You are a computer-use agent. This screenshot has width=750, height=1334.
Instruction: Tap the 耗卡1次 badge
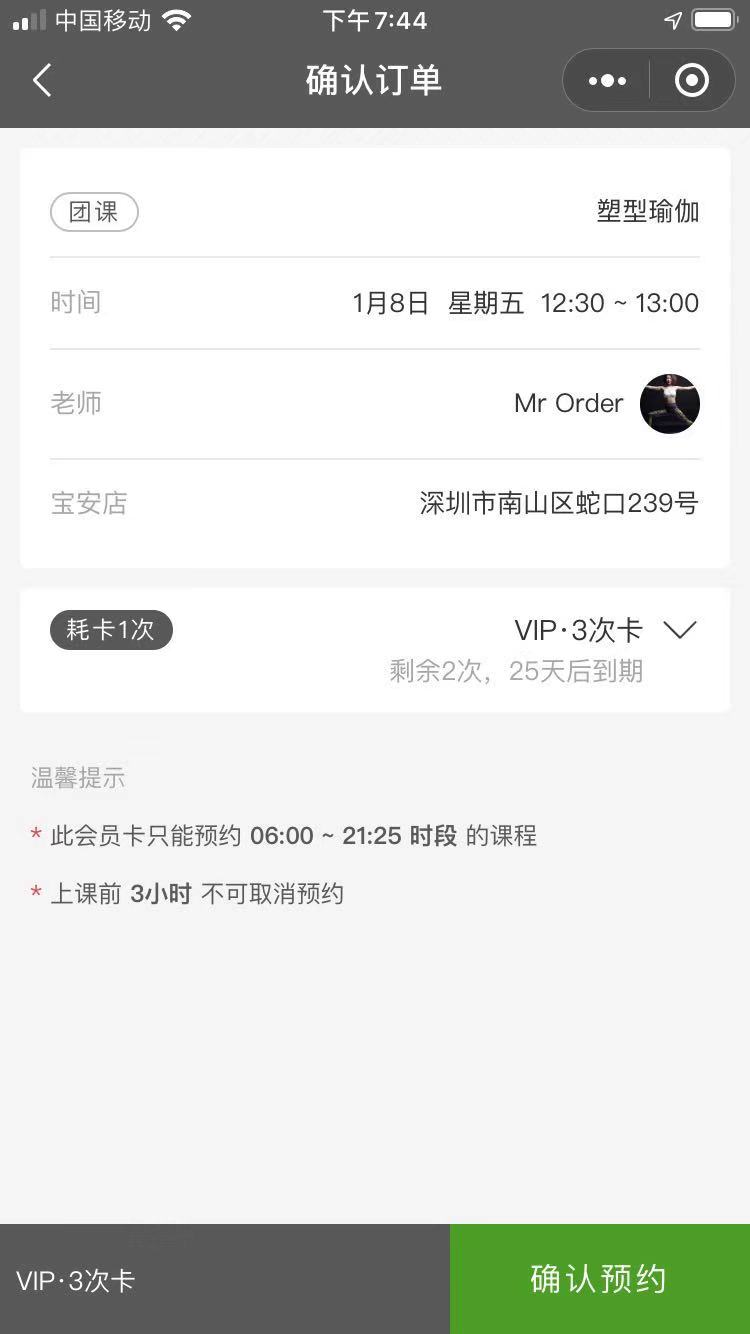[111, 630]
